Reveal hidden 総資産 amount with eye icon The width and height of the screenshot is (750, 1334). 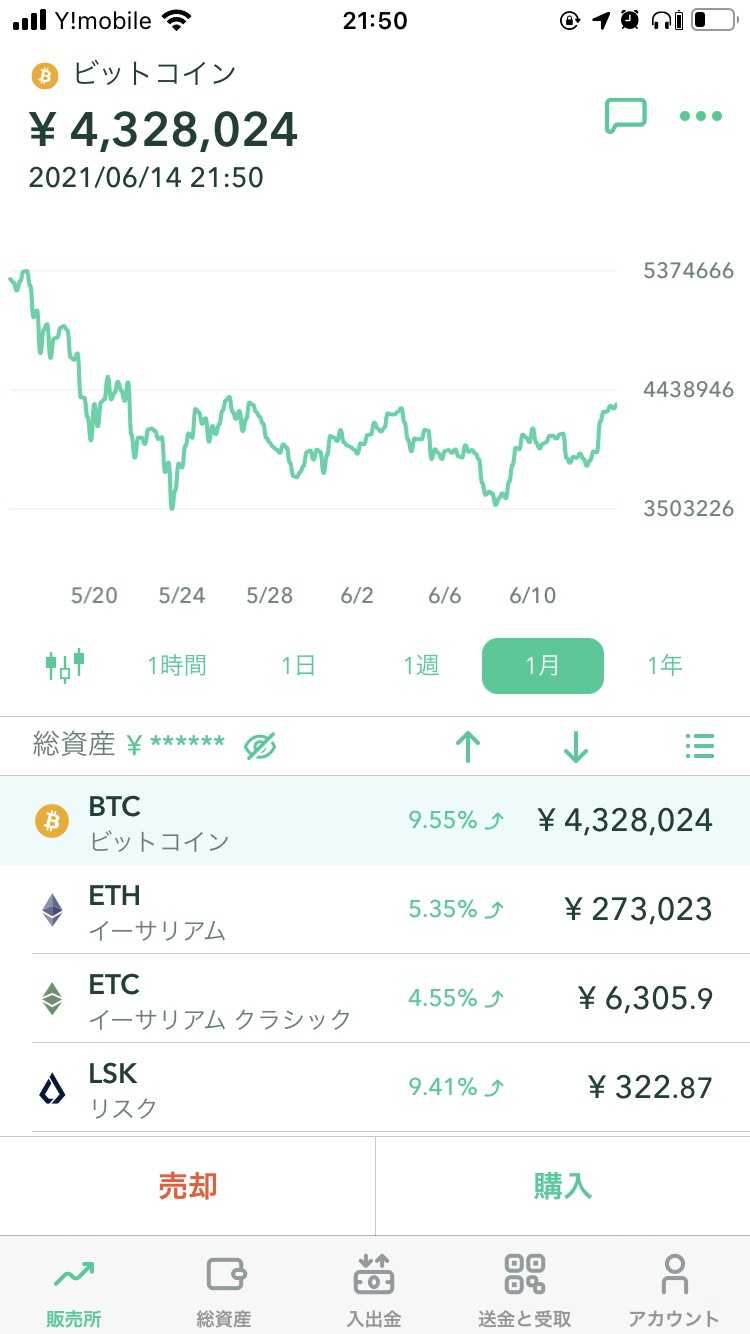(260, 746)
